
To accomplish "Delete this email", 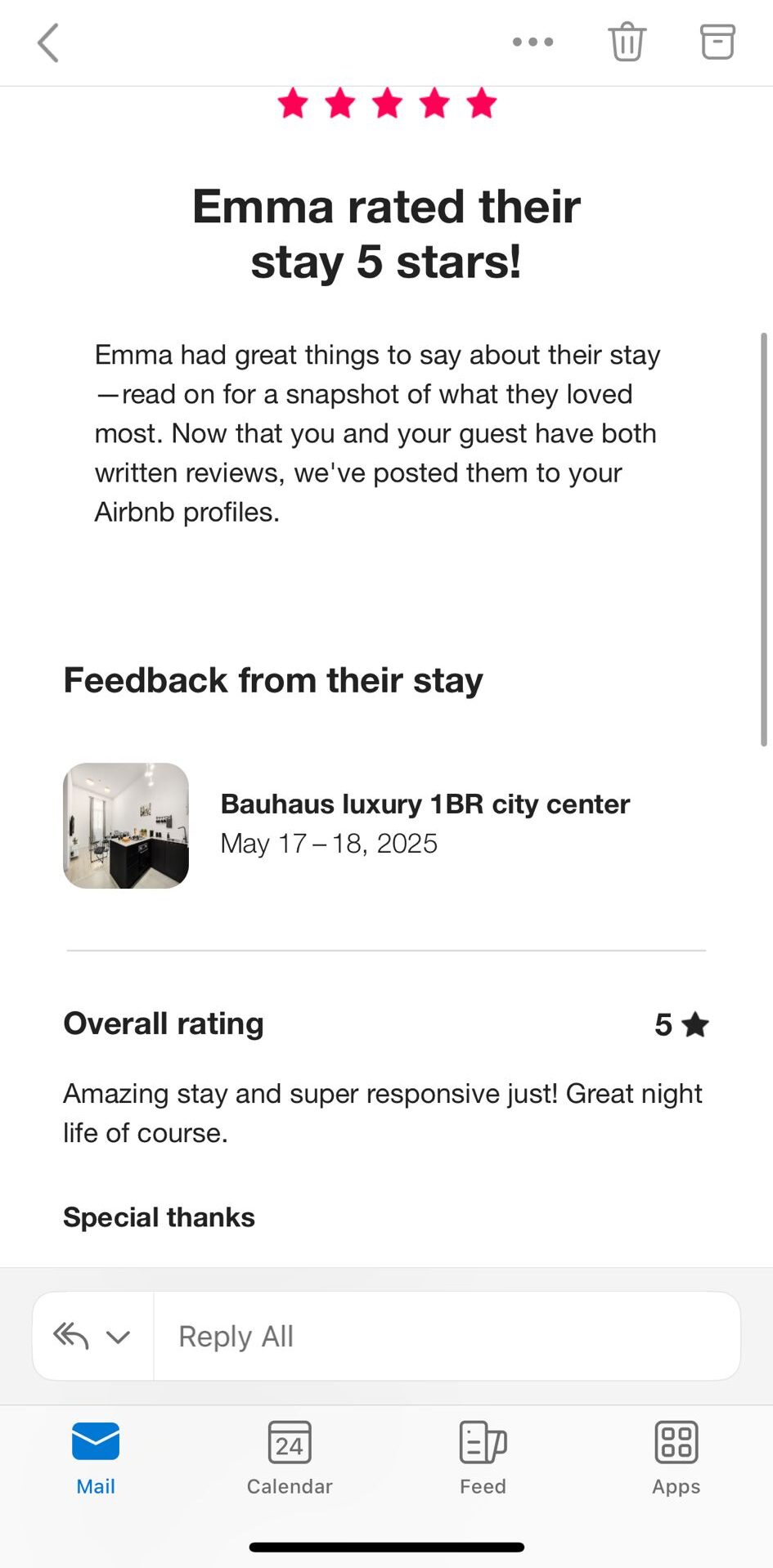I will (x=627, y=42).
